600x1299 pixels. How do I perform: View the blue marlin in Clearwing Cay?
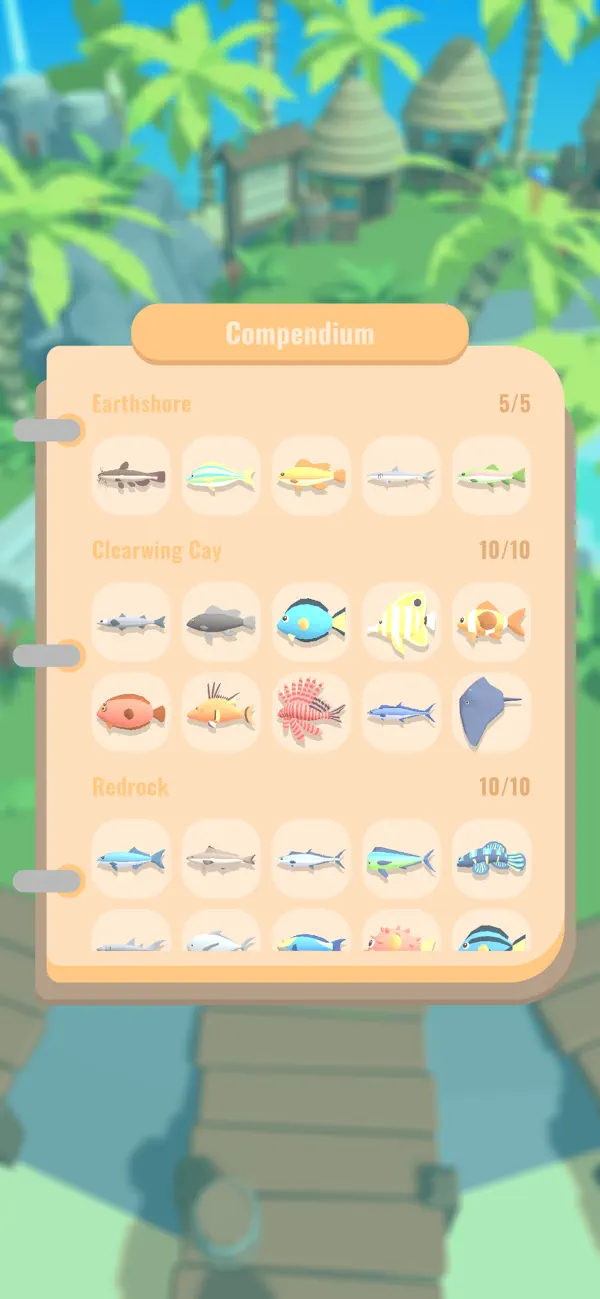tap(401, 712)
